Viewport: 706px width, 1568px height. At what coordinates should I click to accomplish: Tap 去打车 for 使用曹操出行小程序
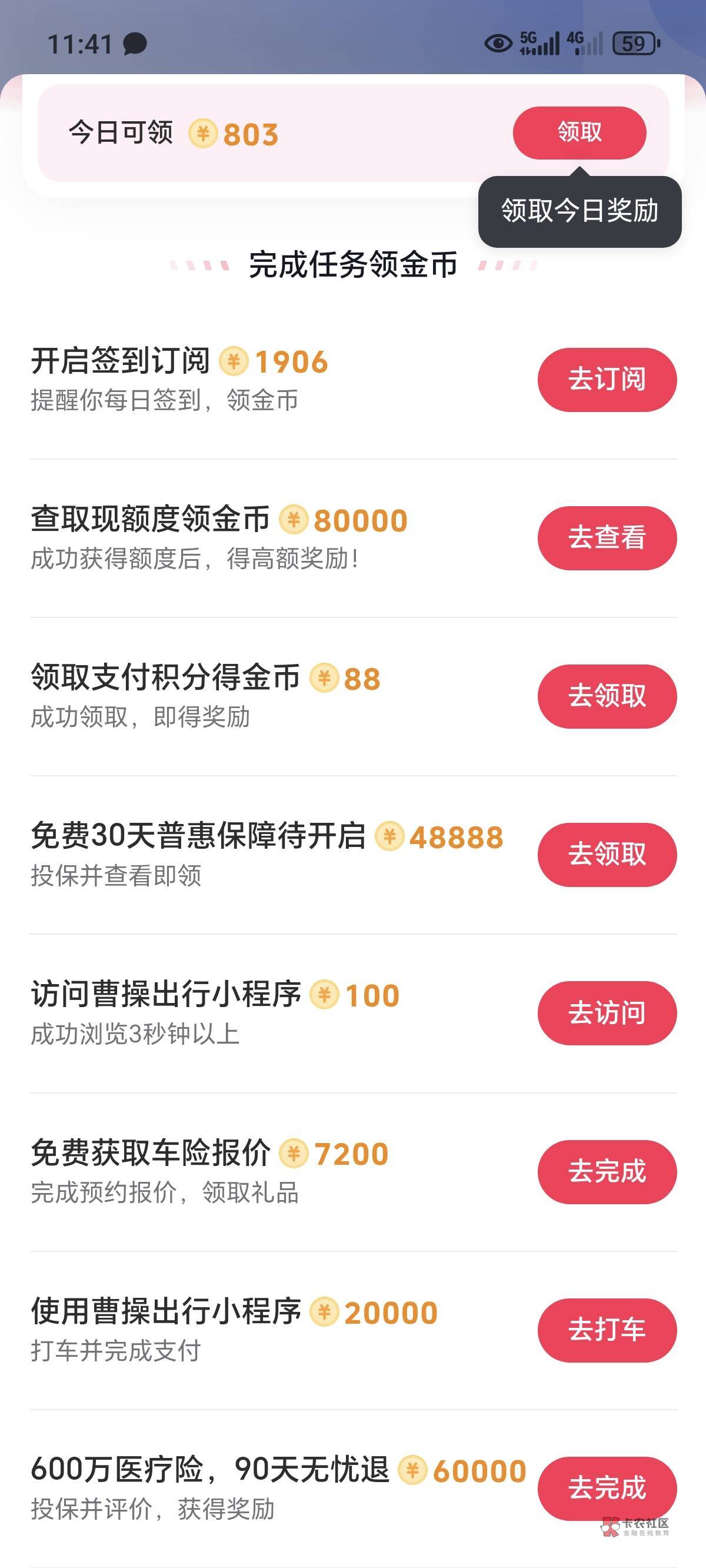[x=607, y=1330]
